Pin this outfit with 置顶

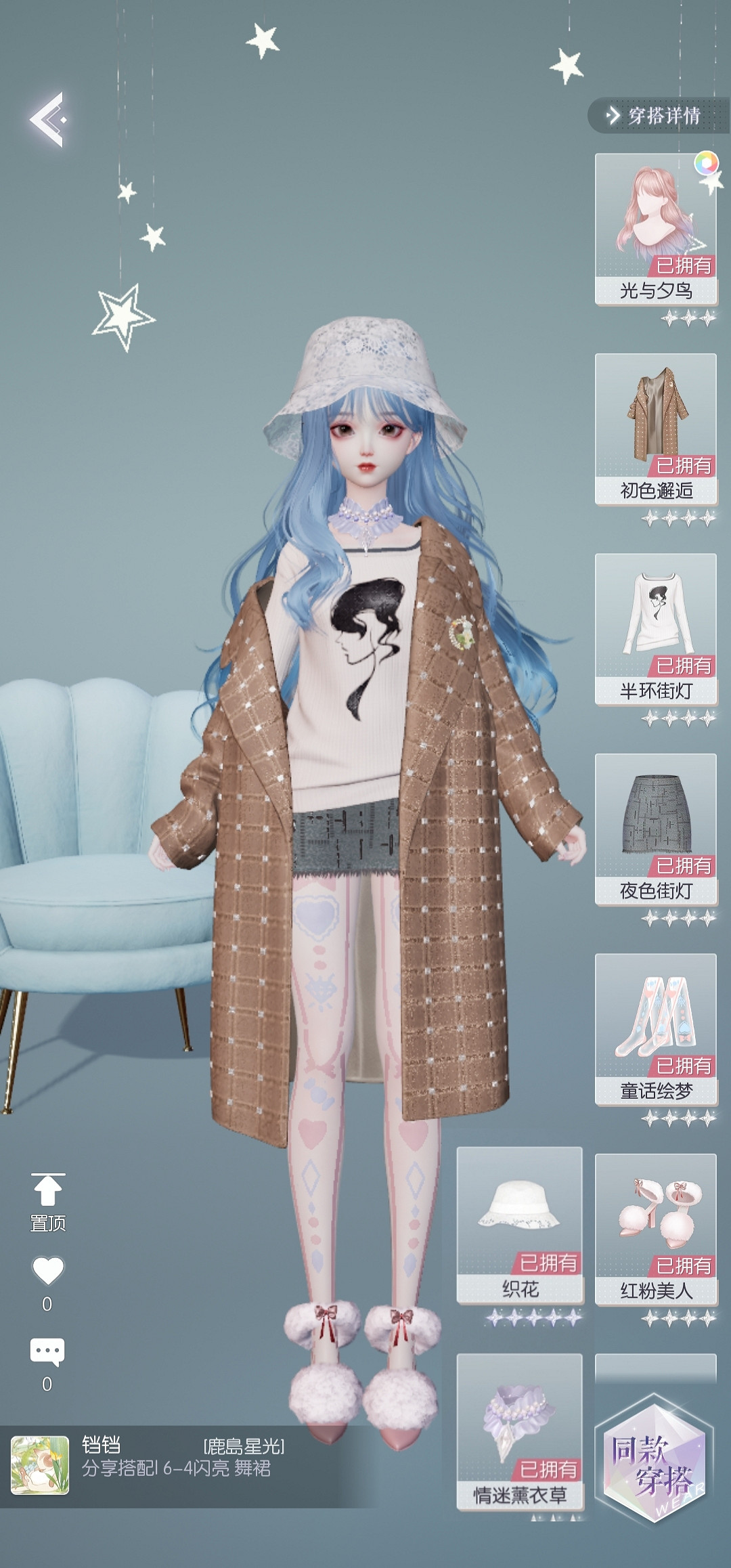47,1202
